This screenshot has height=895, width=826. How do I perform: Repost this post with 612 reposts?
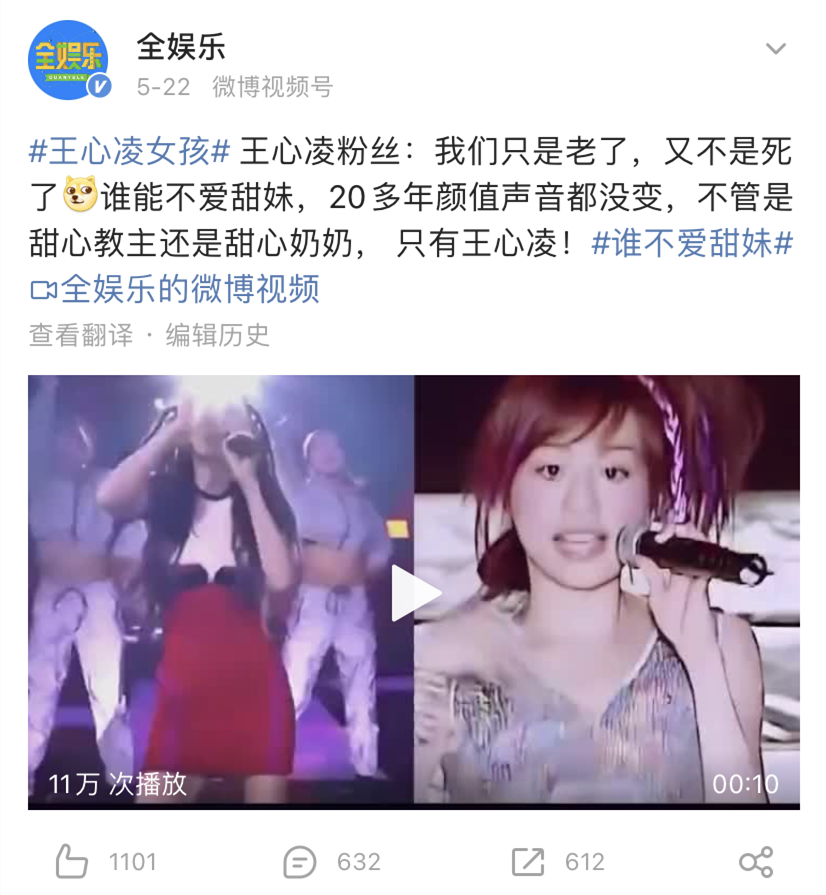point(528,861)
